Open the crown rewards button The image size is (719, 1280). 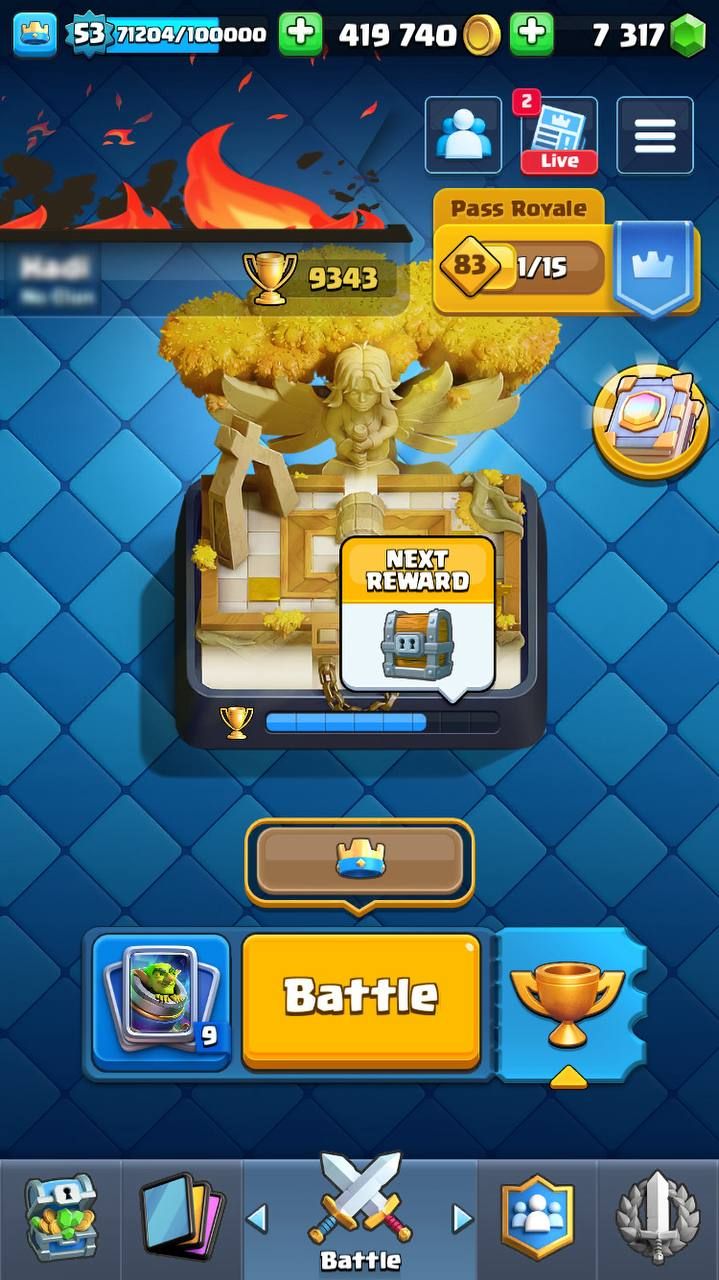(360, 861)
